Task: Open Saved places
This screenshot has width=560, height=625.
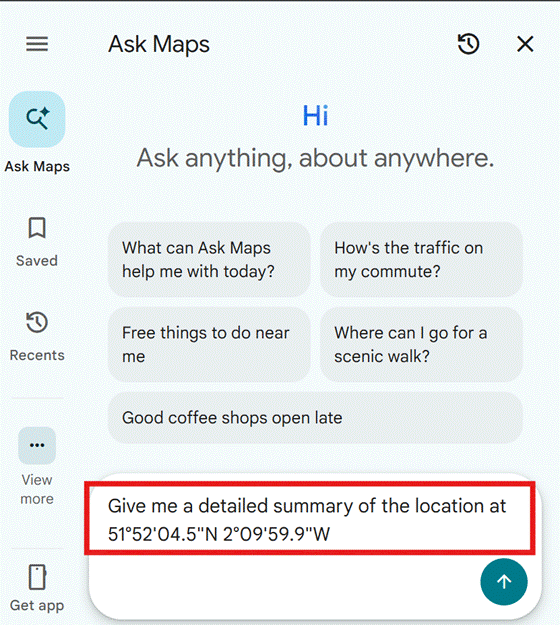Action: coord(37,242)
